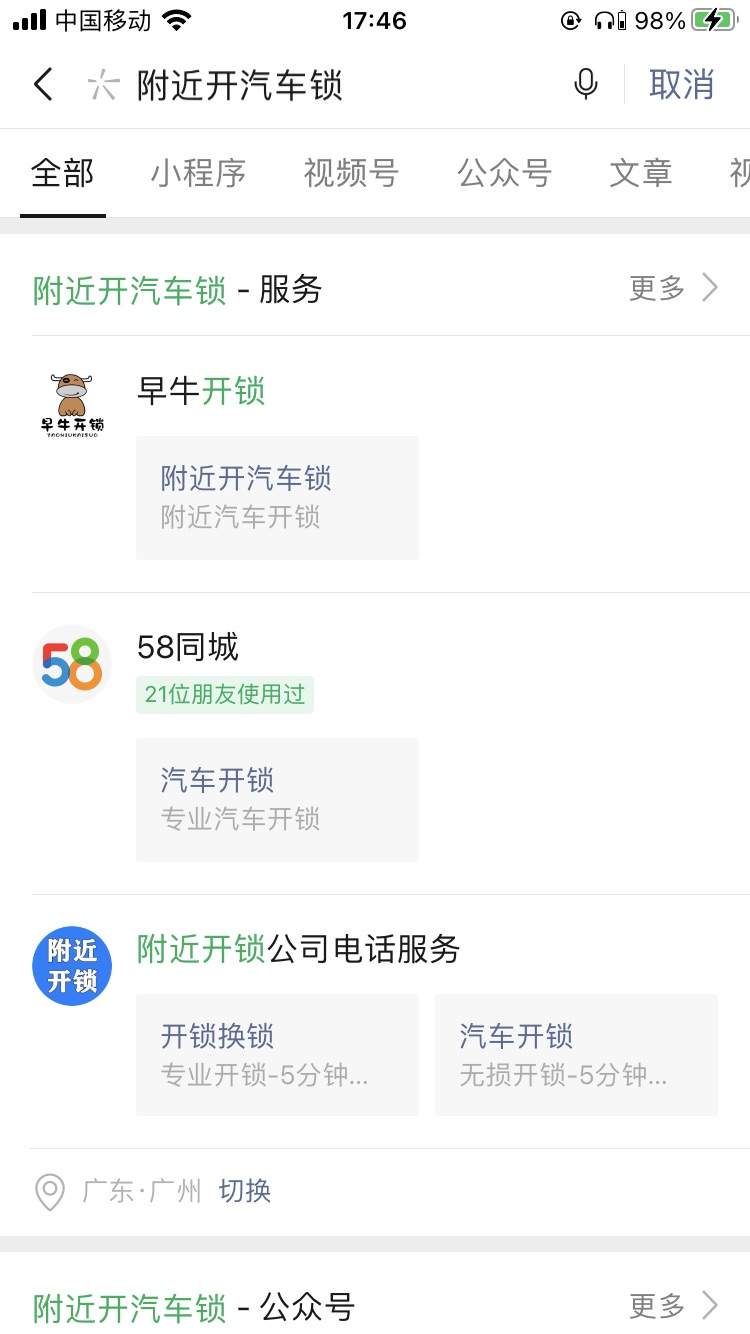
Task: Select the 开锁换锁 service card
Action: (x=277, y=1054)
